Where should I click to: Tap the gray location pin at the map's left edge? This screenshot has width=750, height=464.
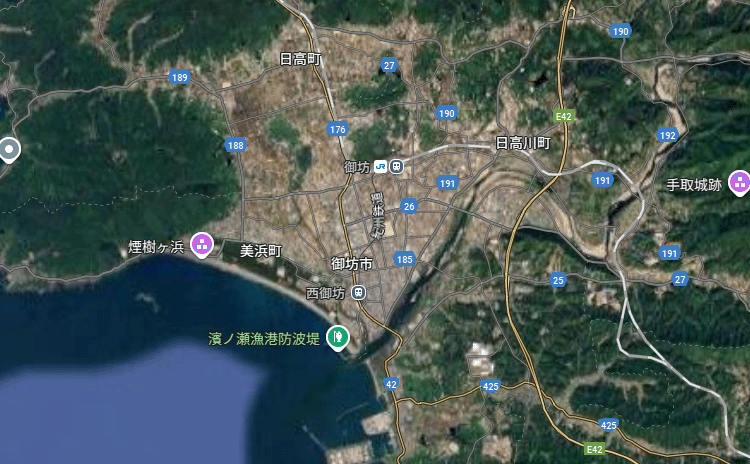click(x=10, y=150)
